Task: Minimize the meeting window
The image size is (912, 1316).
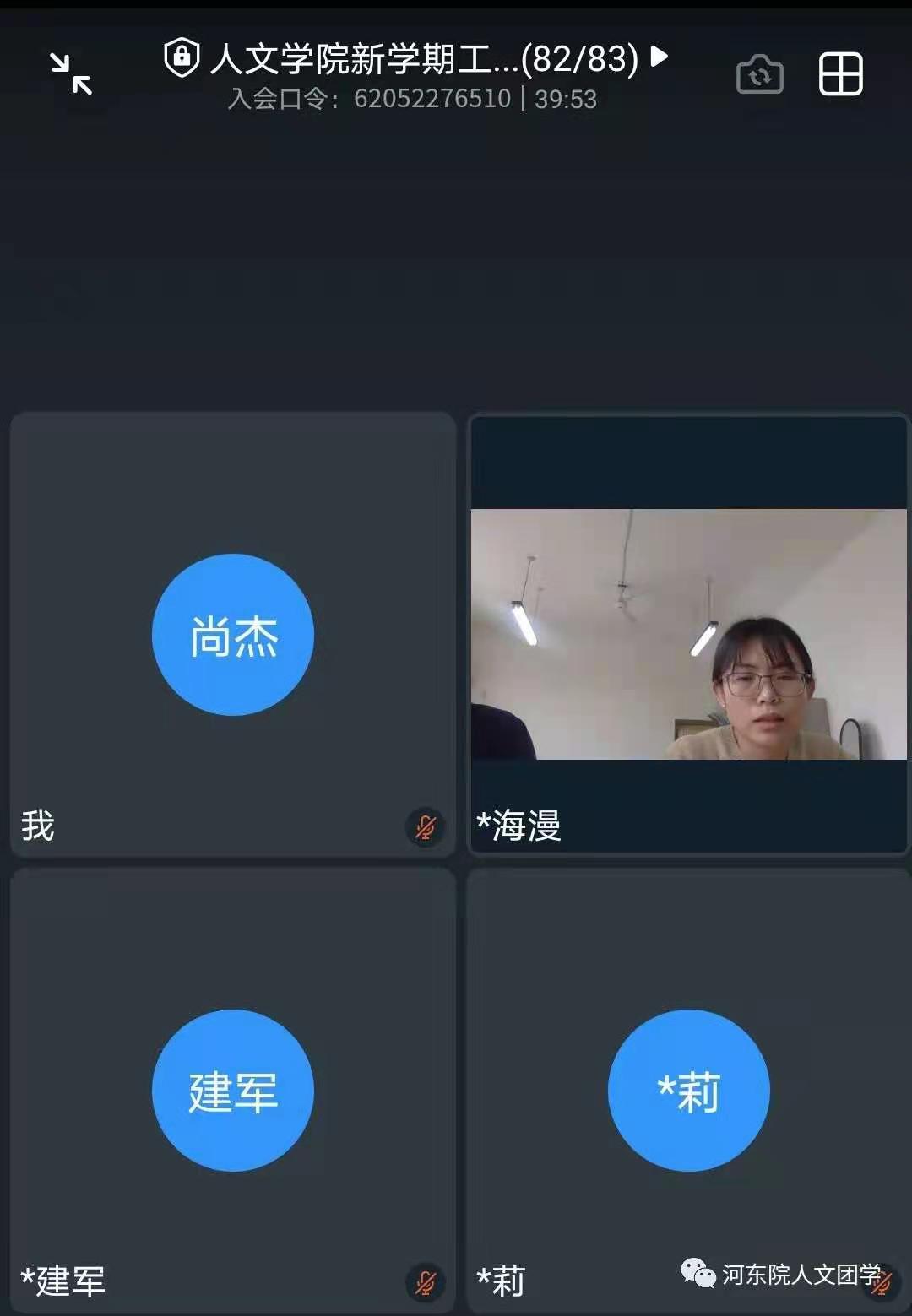Action: click(x=71, y=73)
